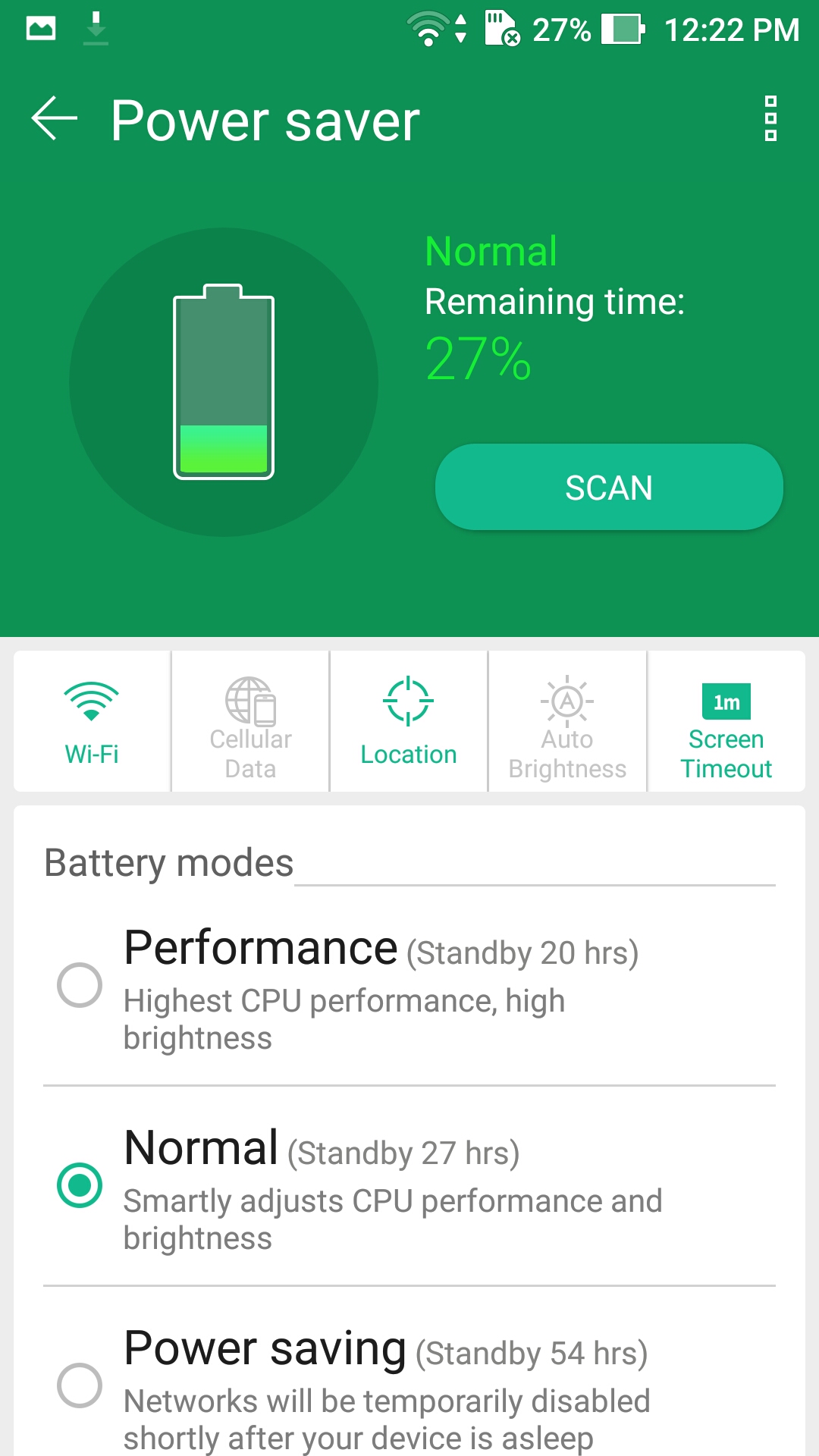
Task: Select Performance battery mode
Action: 80,985
